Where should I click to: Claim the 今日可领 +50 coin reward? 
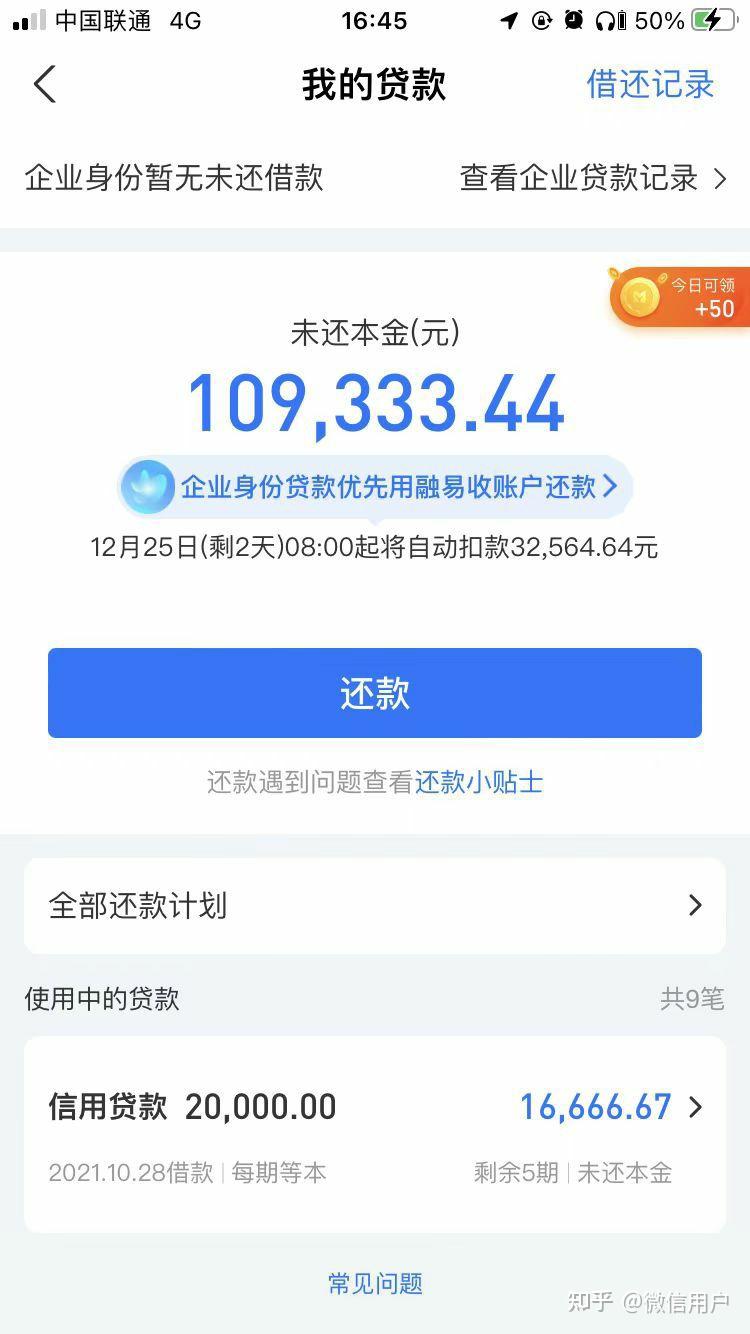pos(680,297)
